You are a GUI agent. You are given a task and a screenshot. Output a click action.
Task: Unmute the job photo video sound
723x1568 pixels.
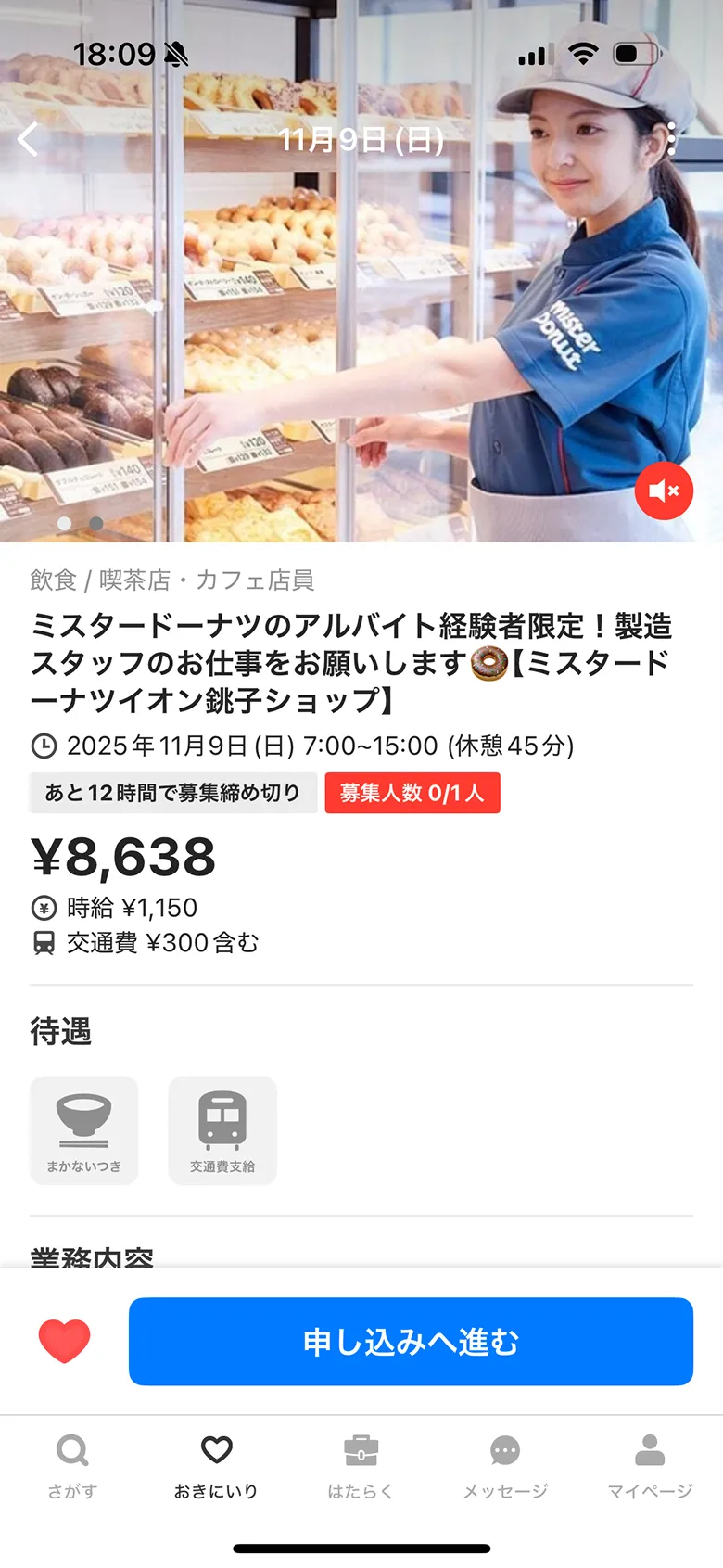pyautogui.click(x=663, y=491)
